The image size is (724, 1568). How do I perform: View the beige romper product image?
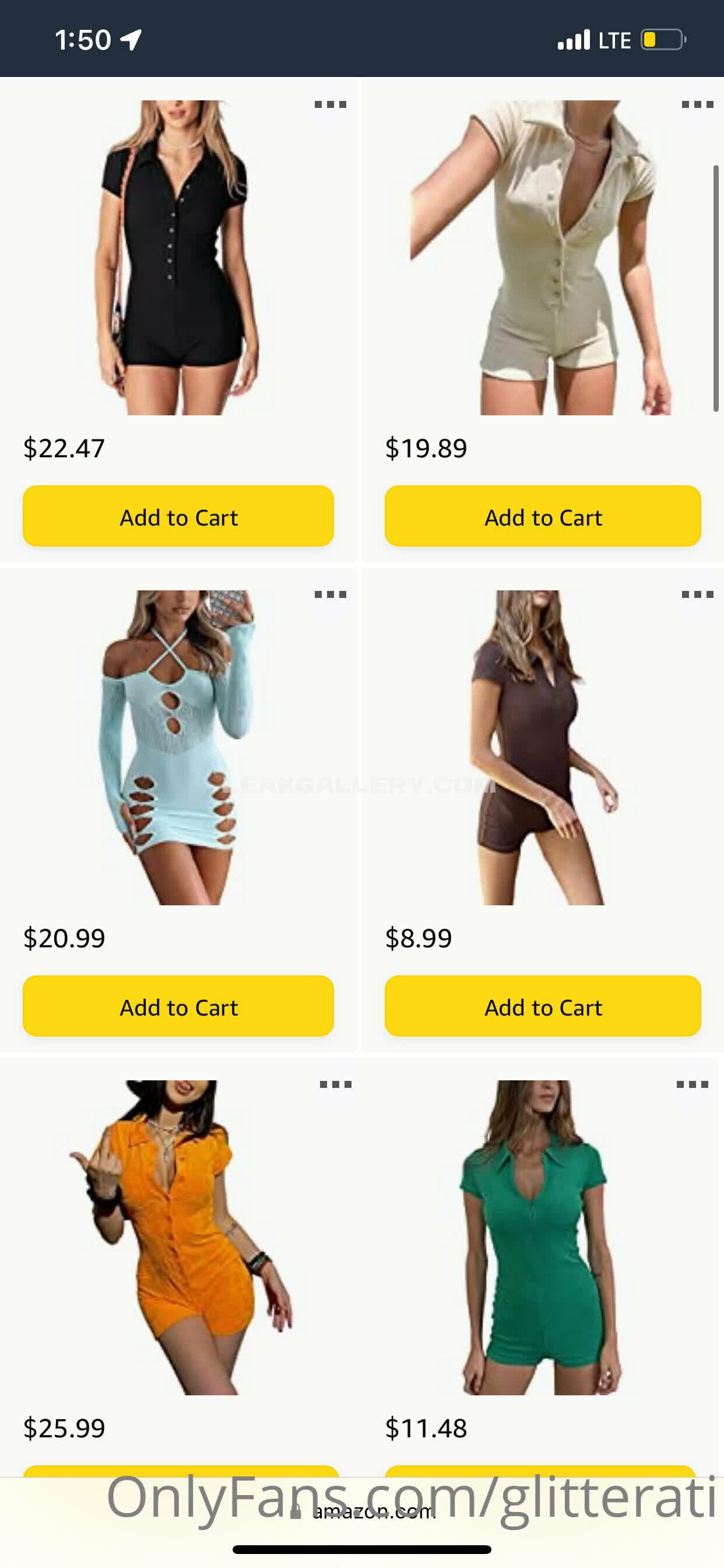[x=542, y=257]
